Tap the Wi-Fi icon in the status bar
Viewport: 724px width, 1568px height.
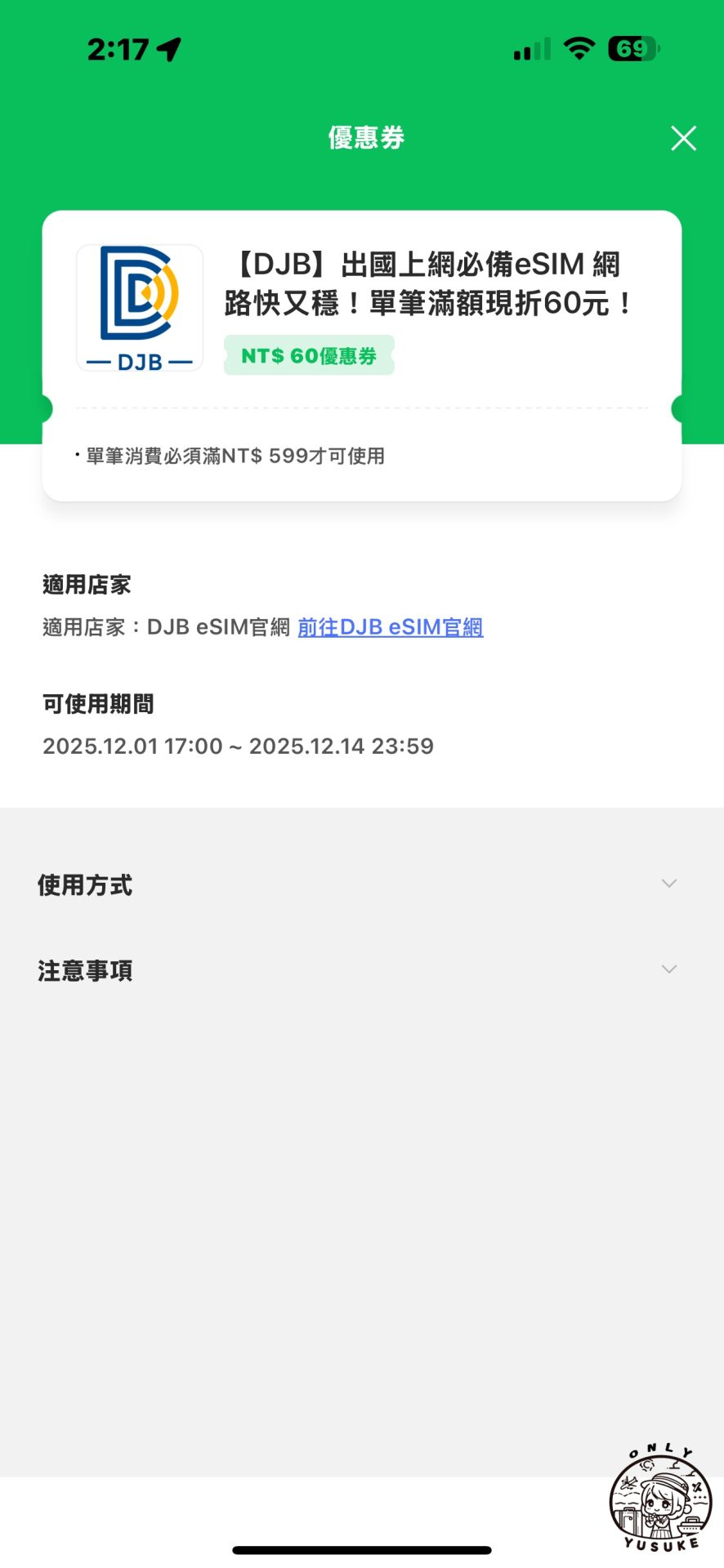[577, 49]
